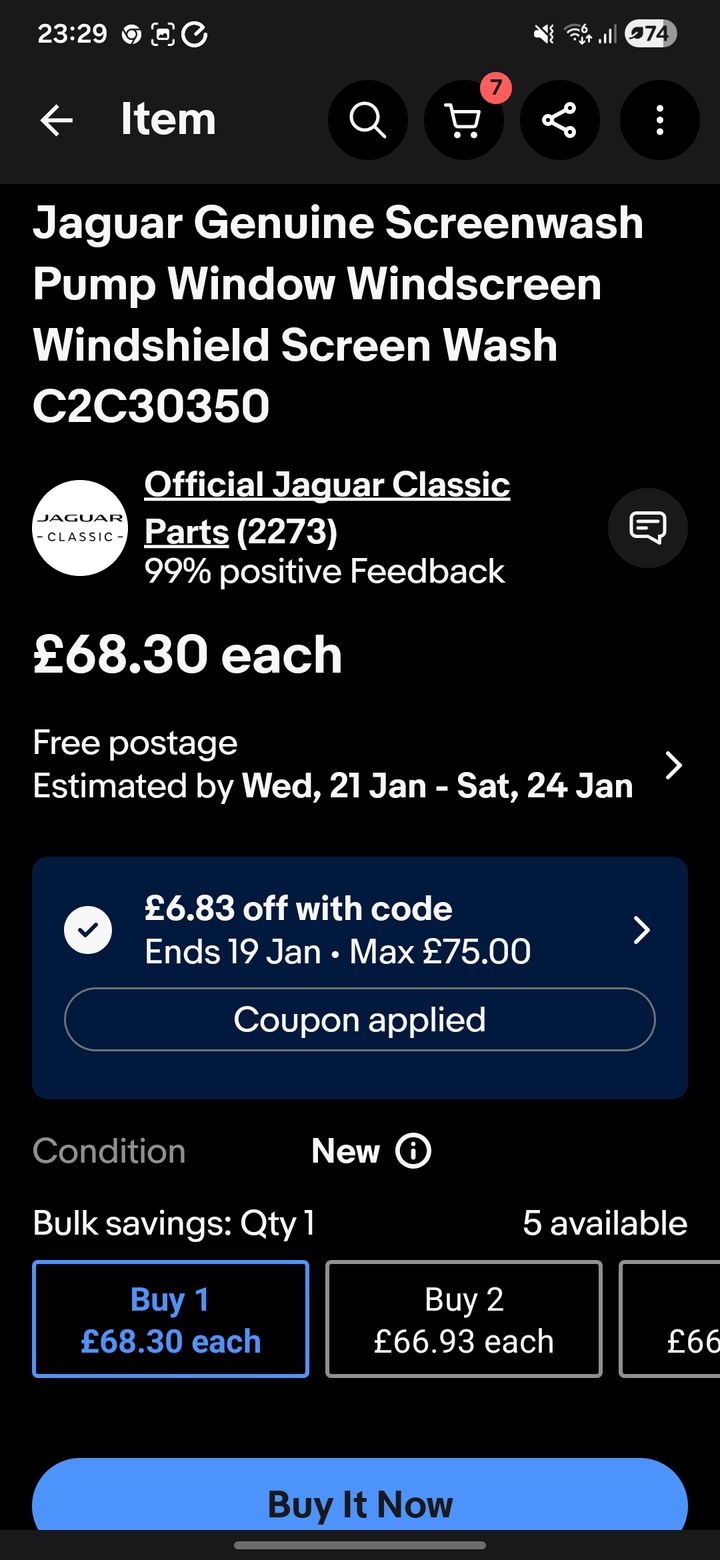Tap the Coupon applied button

[x=359, y=1020]
